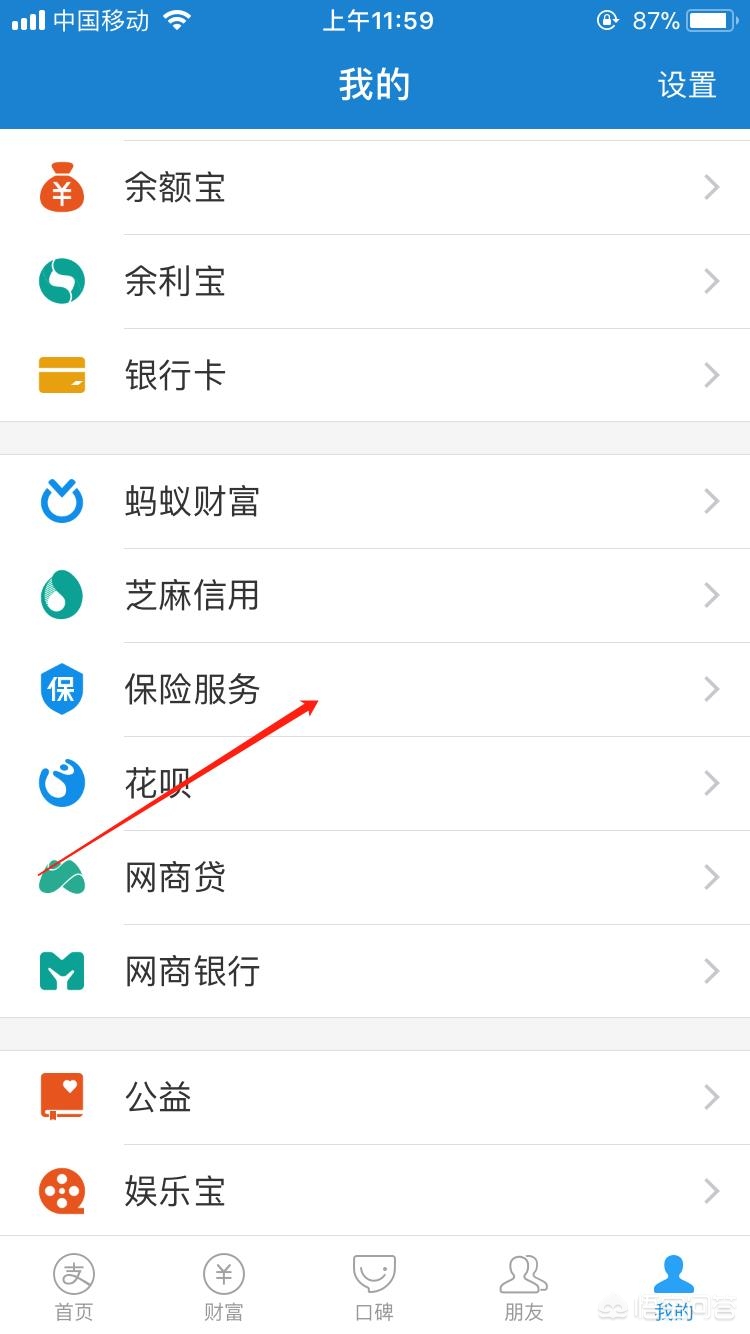The height and width of the screenshot is (1334, 750).
Task: Open the 余利宝 row
Action: (375, 281)
